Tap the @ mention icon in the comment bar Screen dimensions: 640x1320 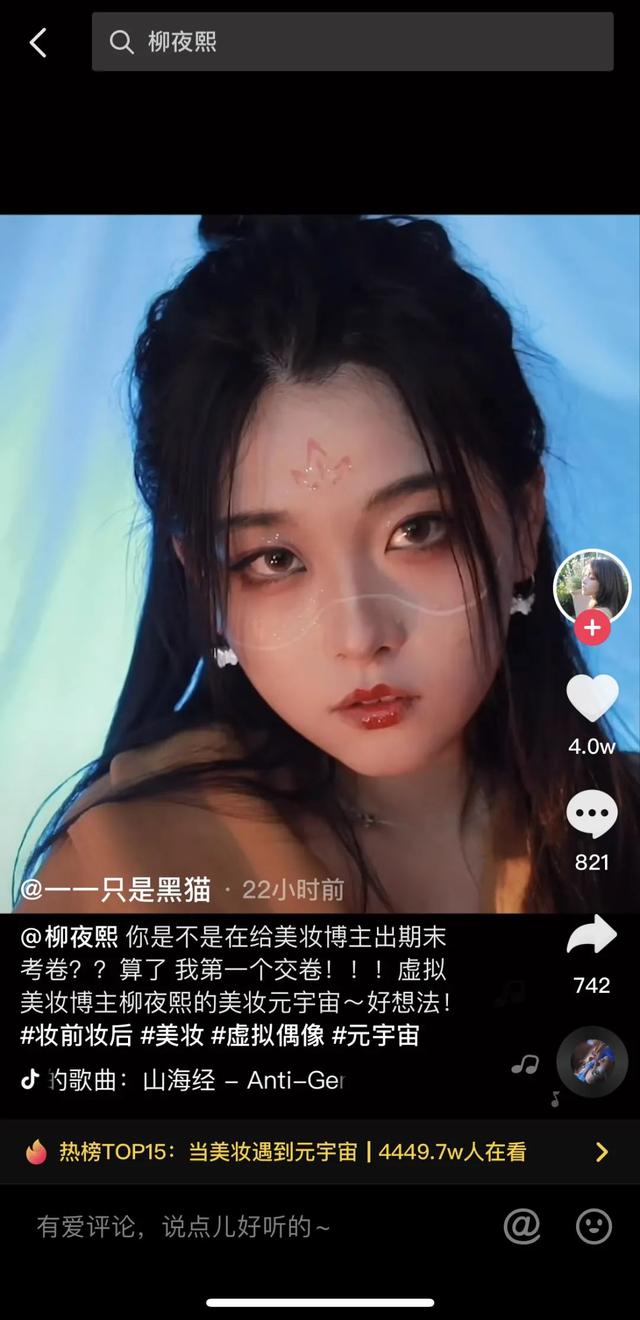521,1226
